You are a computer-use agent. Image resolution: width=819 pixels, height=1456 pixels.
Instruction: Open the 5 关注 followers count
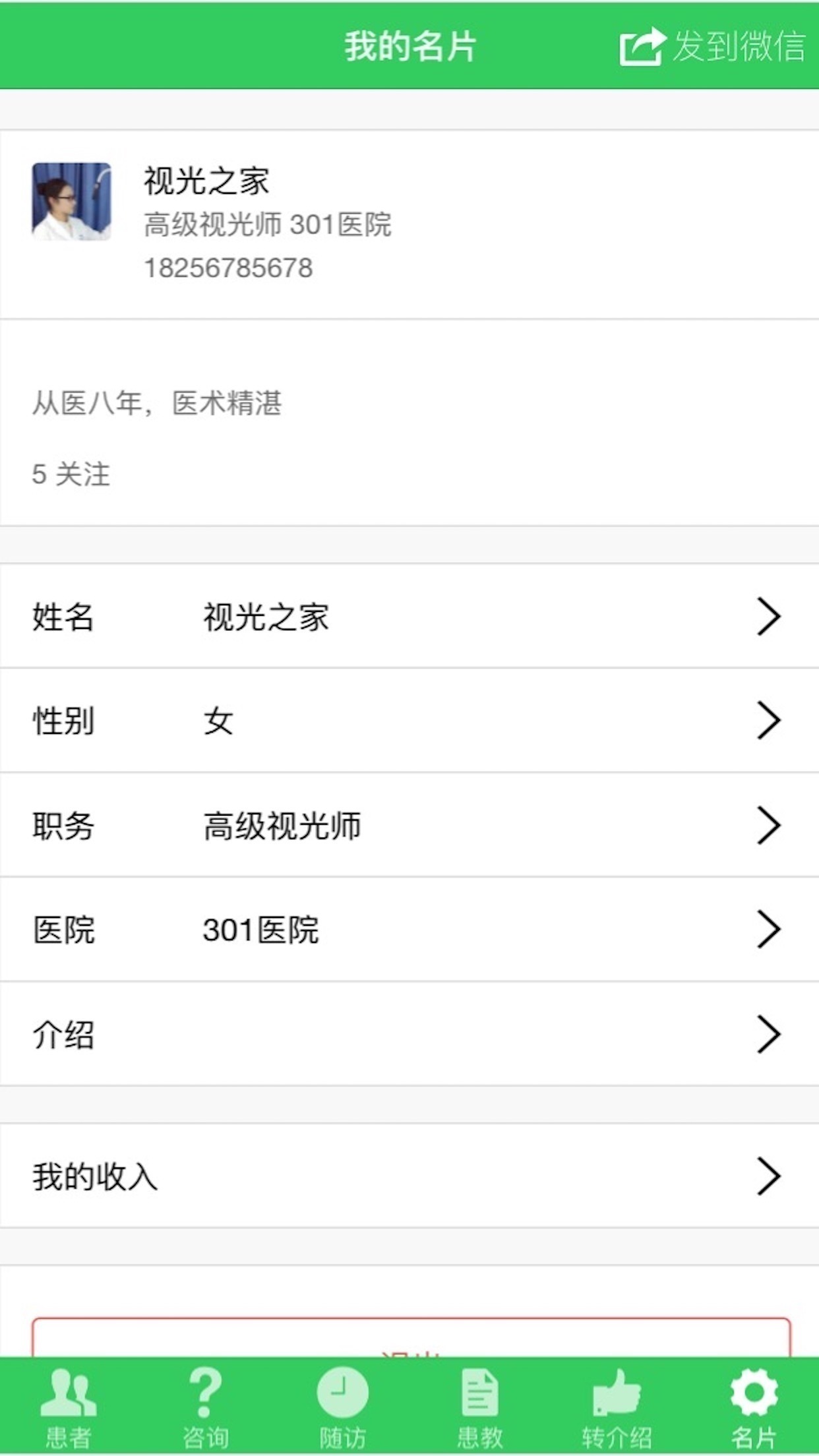pos(74,472)
